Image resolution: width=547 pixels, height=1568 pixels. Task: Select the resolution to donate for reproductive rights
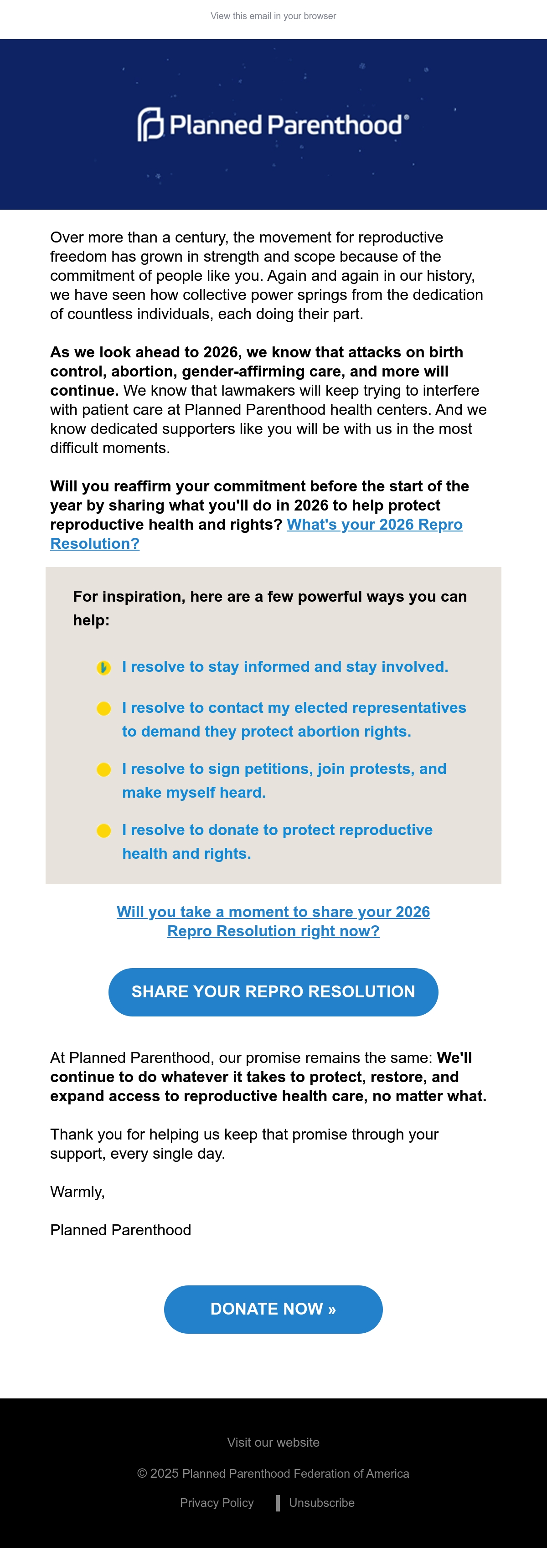tap(278, 842)
